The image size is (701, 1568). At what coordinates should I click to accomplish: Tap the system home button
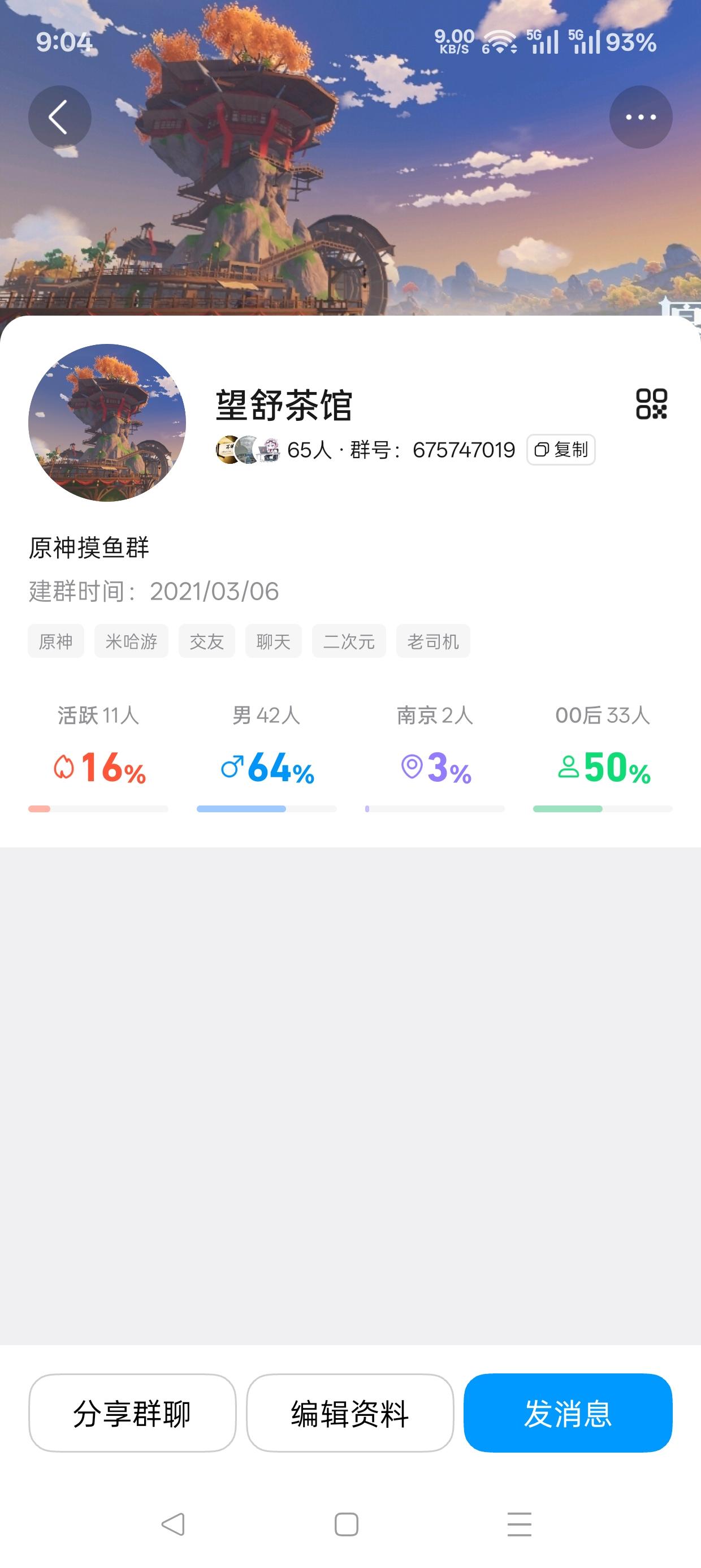[346, 1524]
